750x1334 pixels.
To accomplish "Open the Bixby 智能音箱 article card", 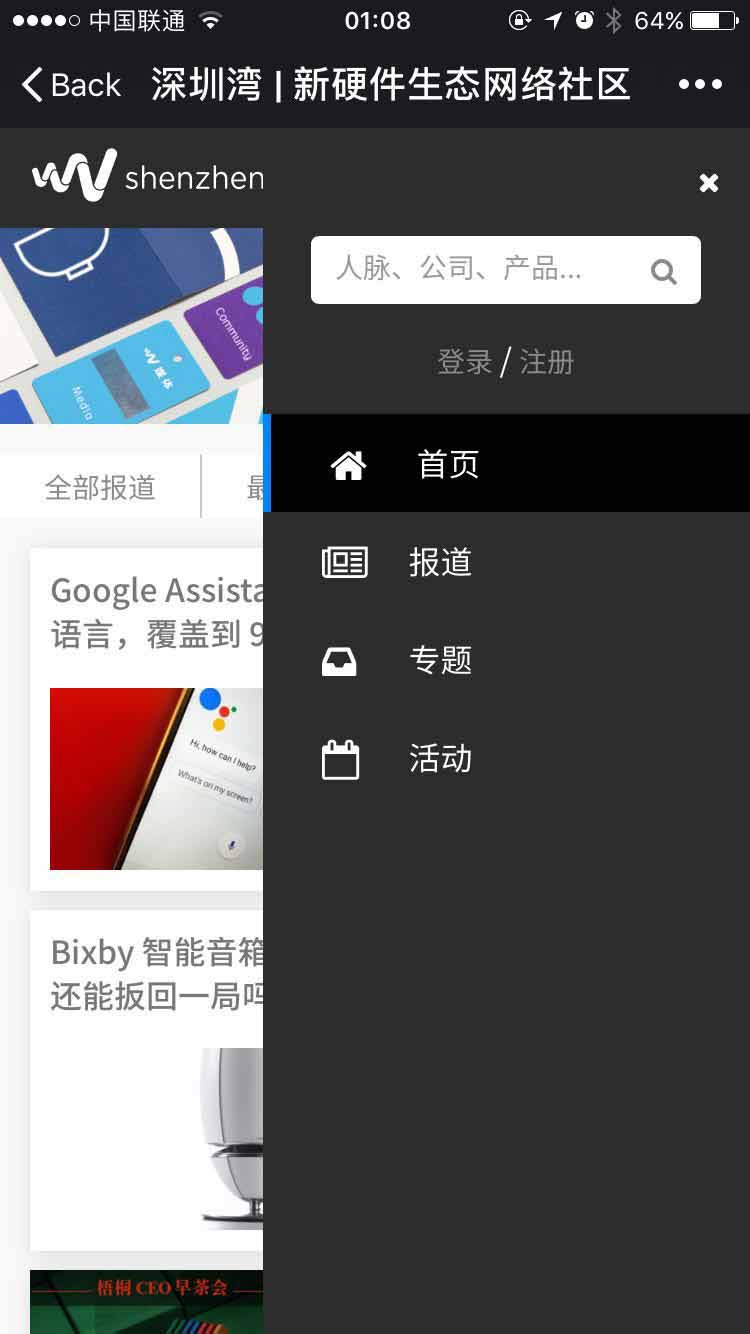I will click(150, 1080).
